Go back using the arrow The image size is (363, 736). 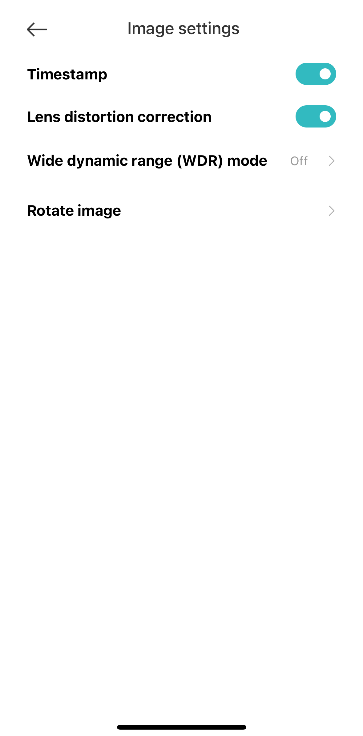click(x=37, y=30)
